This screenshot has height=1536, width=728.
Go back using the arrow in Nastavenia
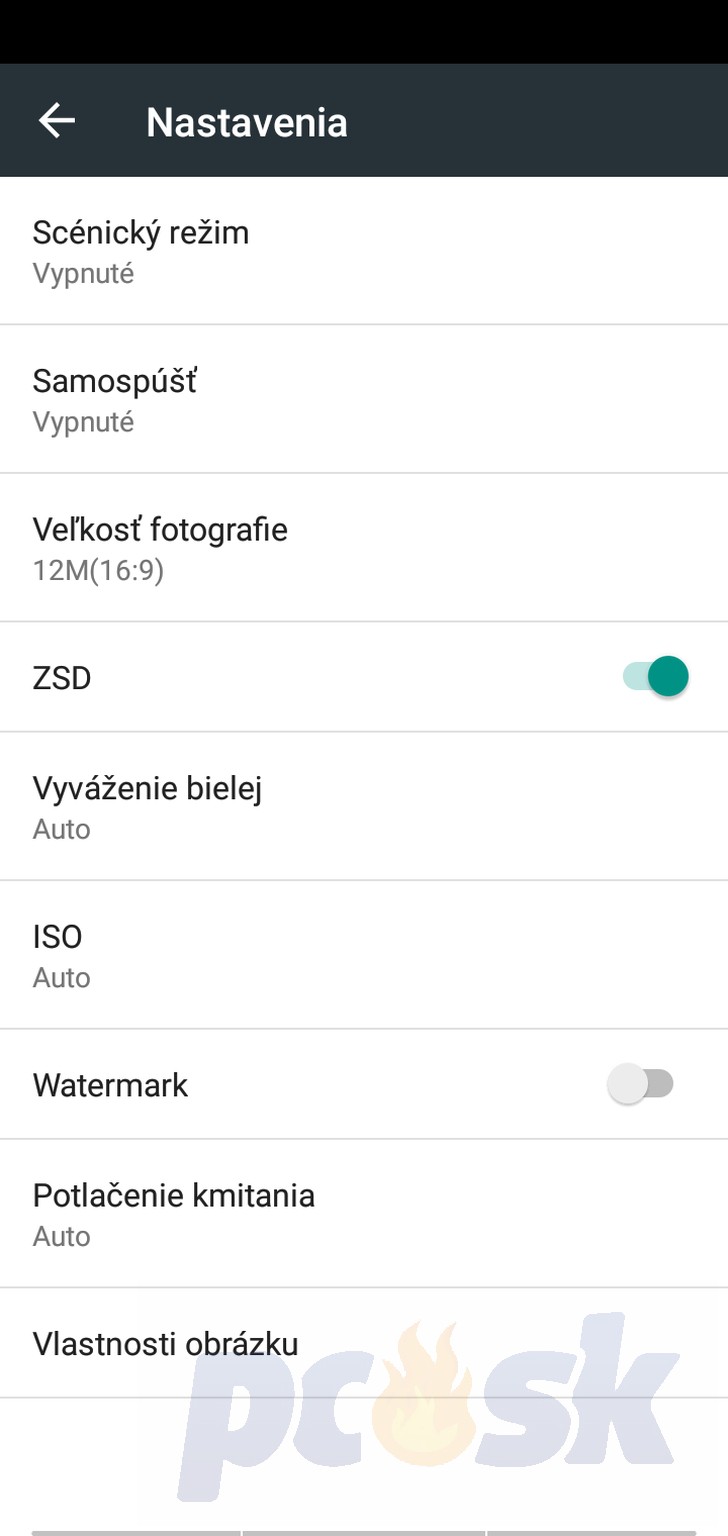[x=57, y=121]
